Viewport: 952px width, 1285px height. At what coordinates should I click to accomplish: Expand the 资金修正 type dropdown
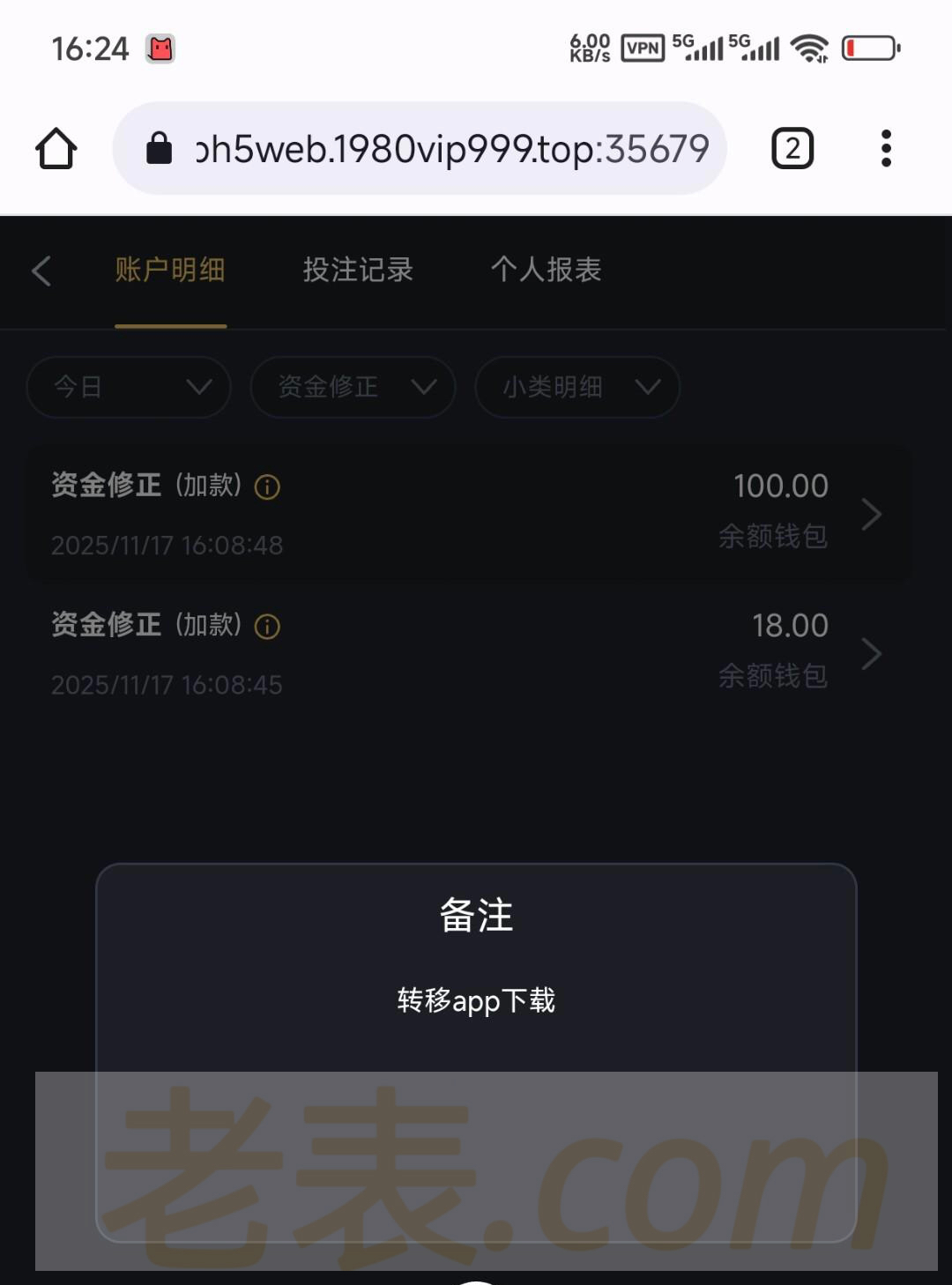tap(353, 387)
